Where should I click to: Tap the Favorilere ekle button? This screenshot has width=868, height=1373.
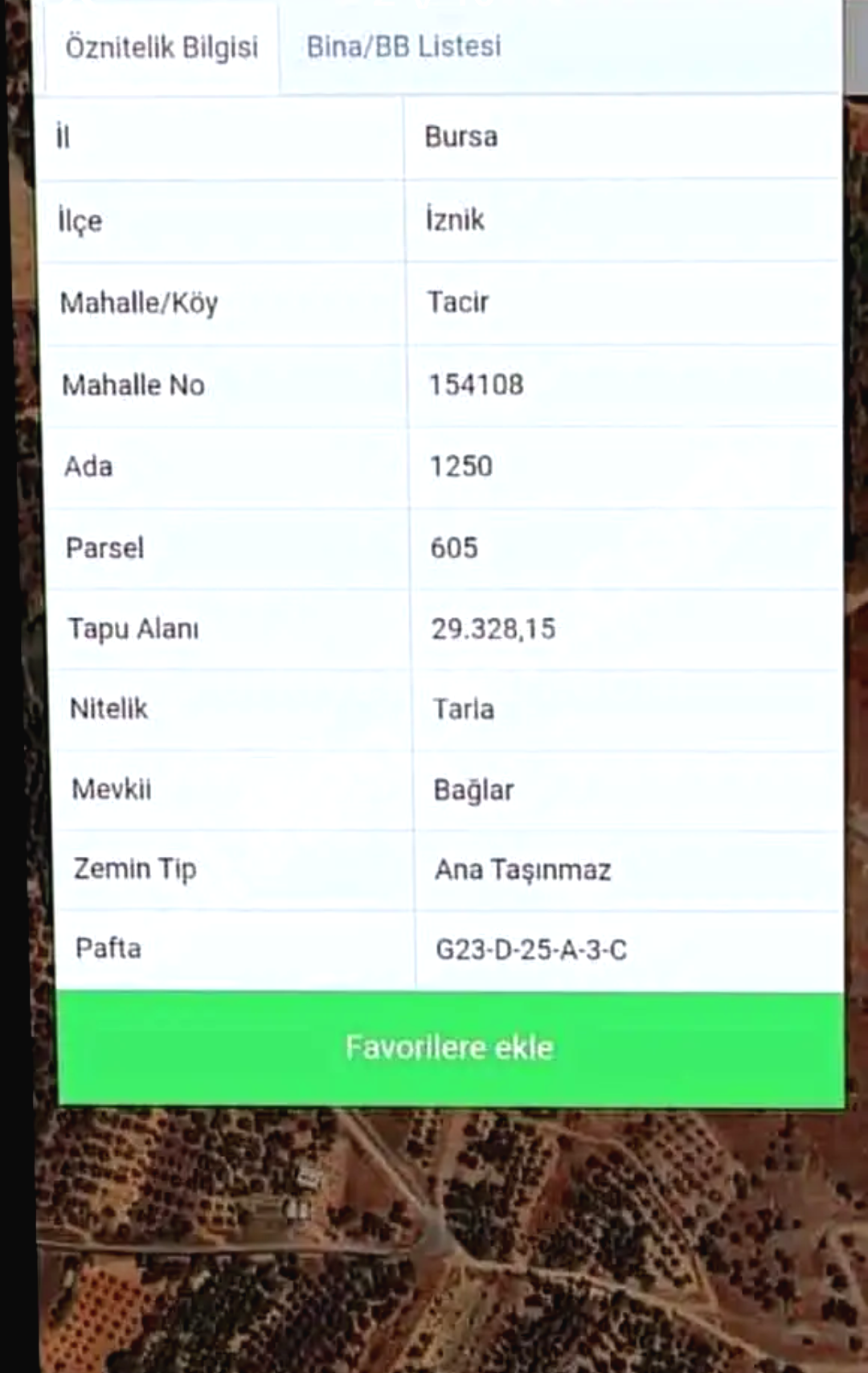click(450, 1048)
